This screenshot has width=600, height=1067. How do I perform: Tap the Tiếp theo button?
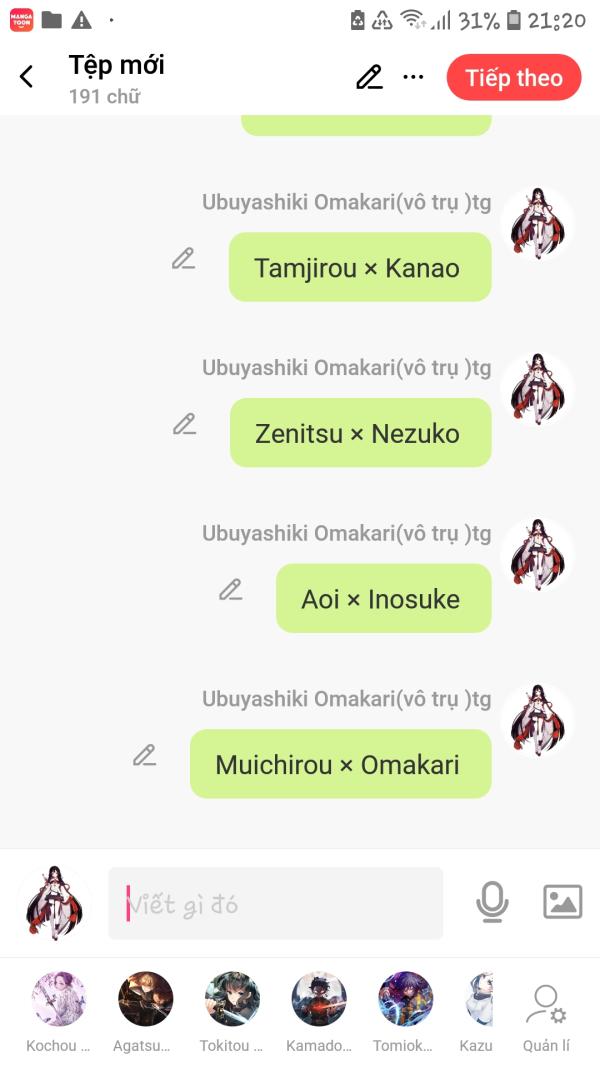click(x=514, y=78)
